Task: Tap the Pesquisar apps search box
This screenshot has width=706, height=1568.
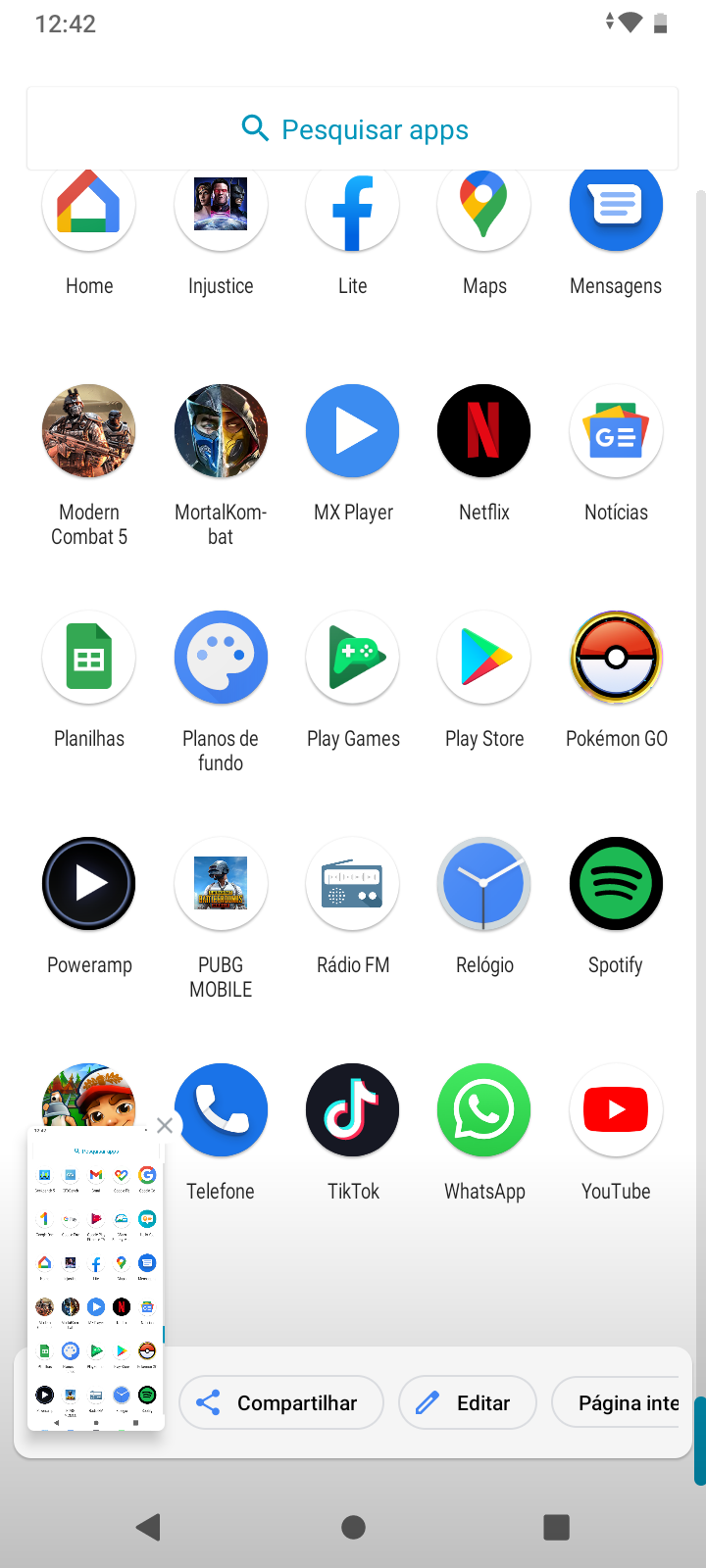Action: tap(353, 128)
